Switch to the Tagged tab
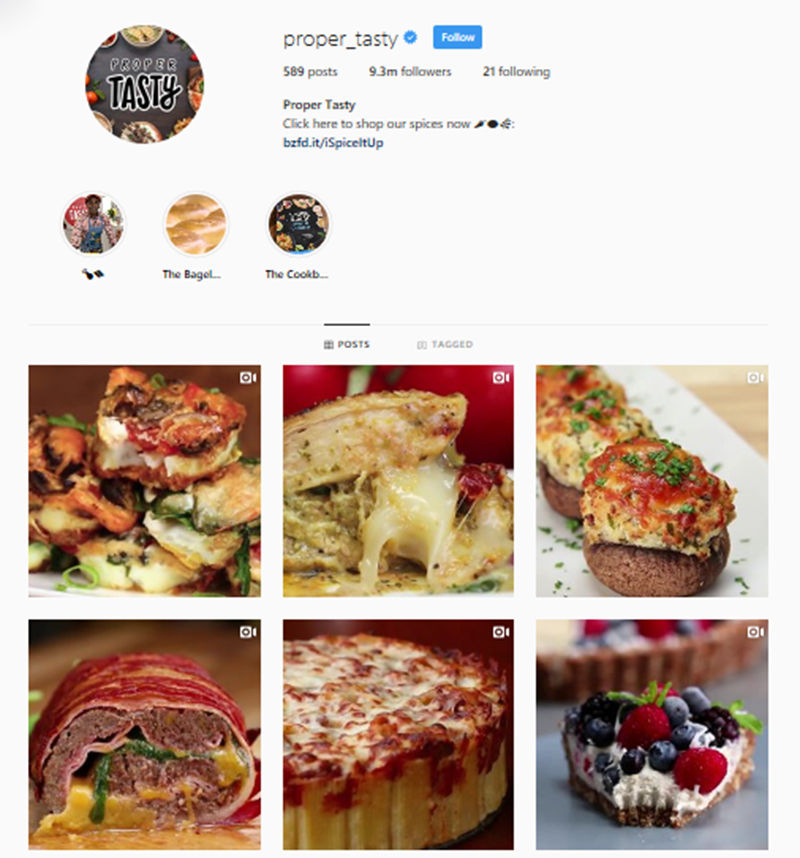The width and height of the screenshot is (800, 858). 445,344
